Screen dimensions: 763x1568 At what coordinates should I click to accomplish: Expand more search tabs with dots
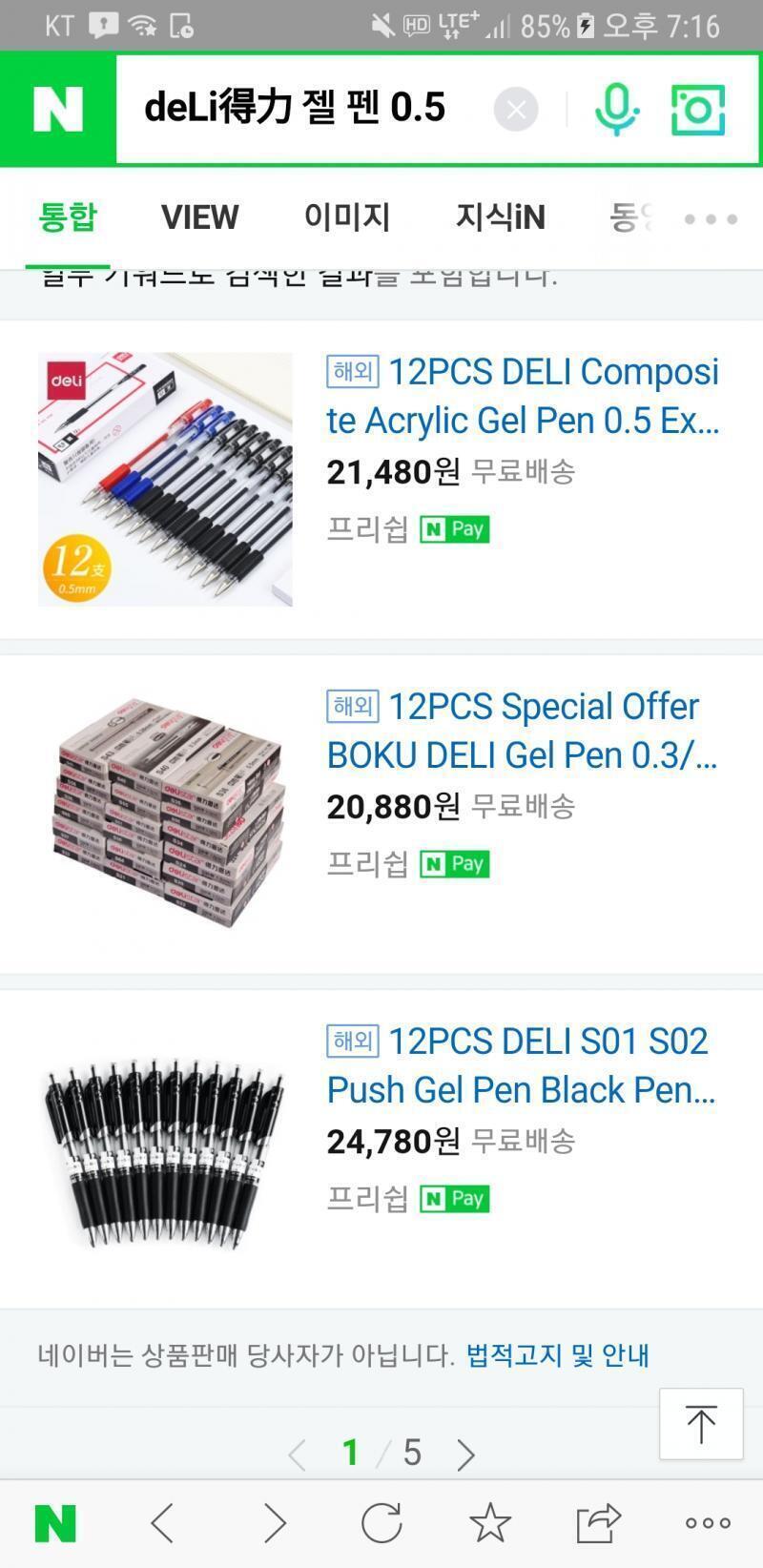point(711,219)
